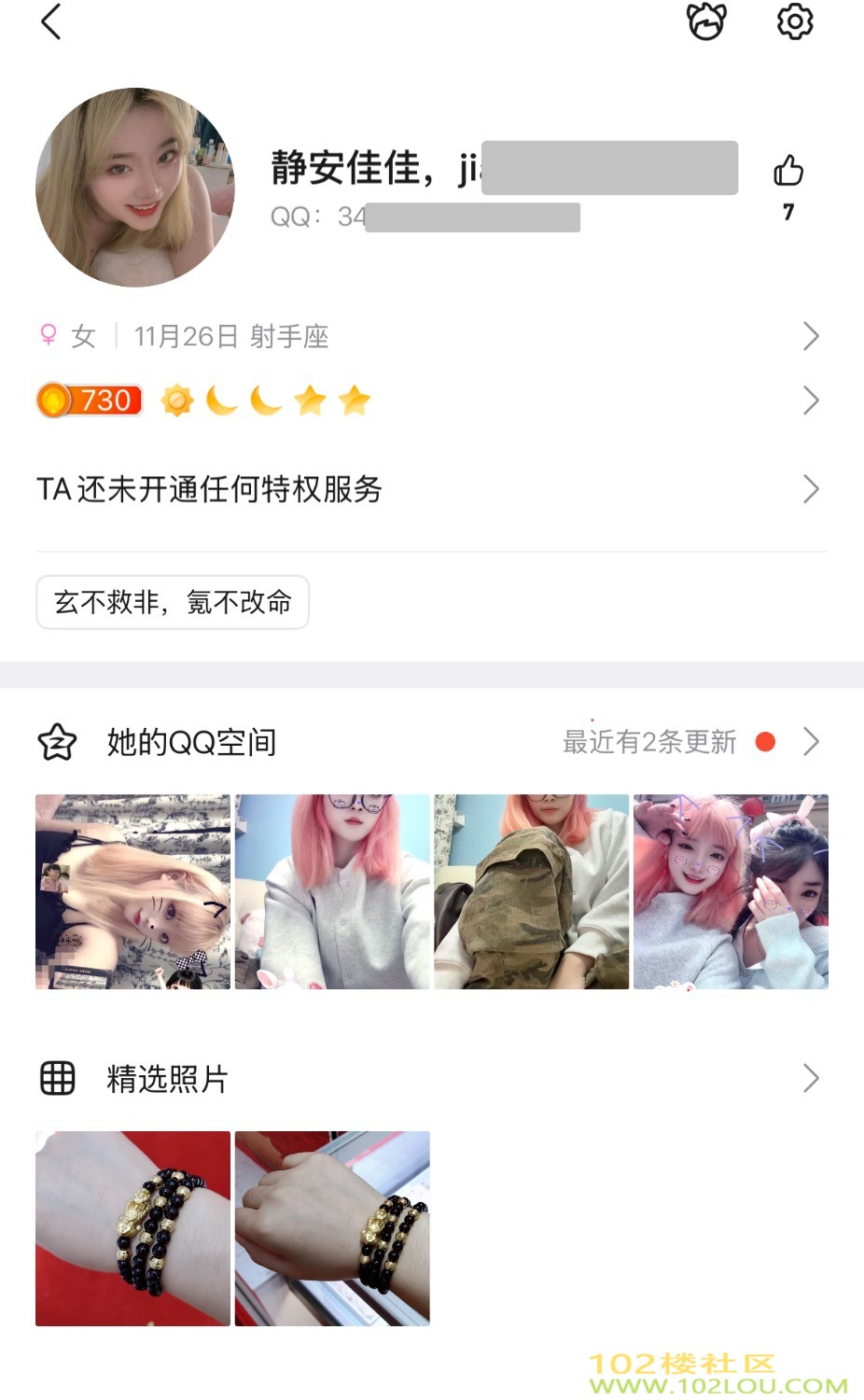
Task: Open first QQ空间 photo with cat whiskers
Action: pos(132,891)
